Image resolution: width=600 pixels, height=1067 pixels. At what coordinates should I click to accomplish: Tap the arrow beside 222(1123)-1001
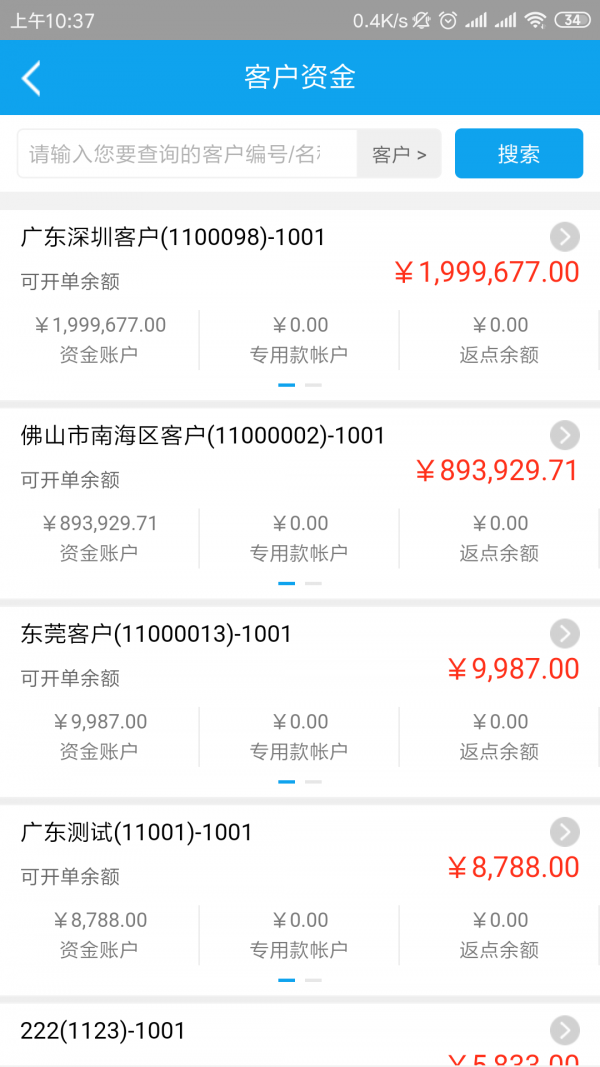click(x=564, y=1030)
